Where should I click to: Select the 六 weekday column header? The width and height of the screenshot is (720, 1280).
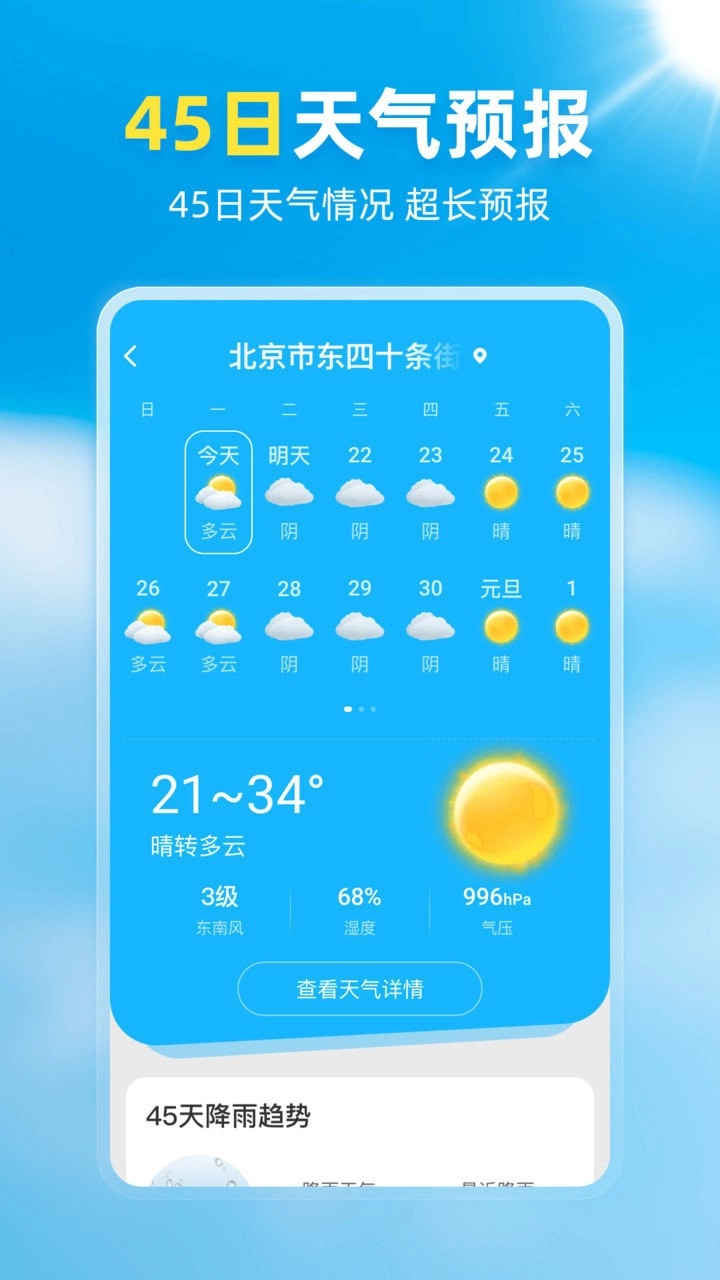[571, 410]
